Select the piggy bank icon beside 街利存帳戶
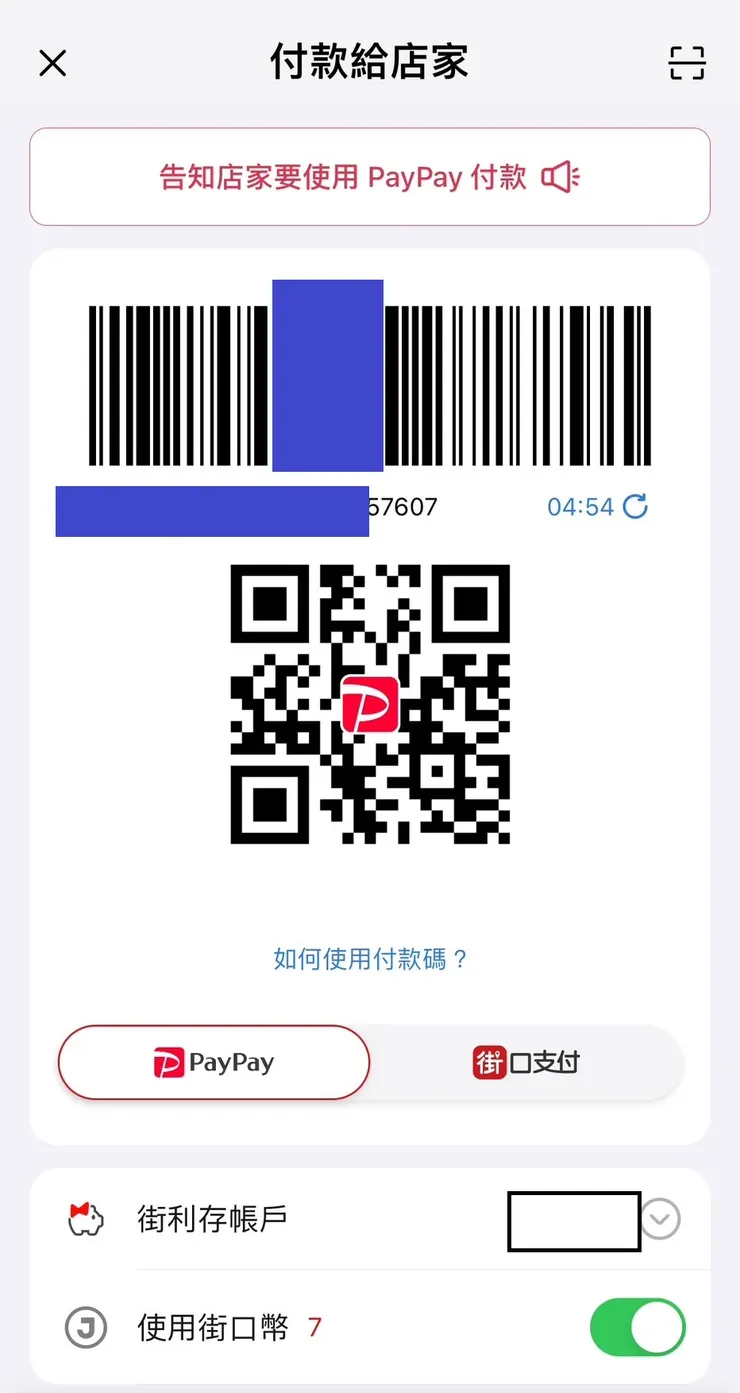 [85, 1220]
